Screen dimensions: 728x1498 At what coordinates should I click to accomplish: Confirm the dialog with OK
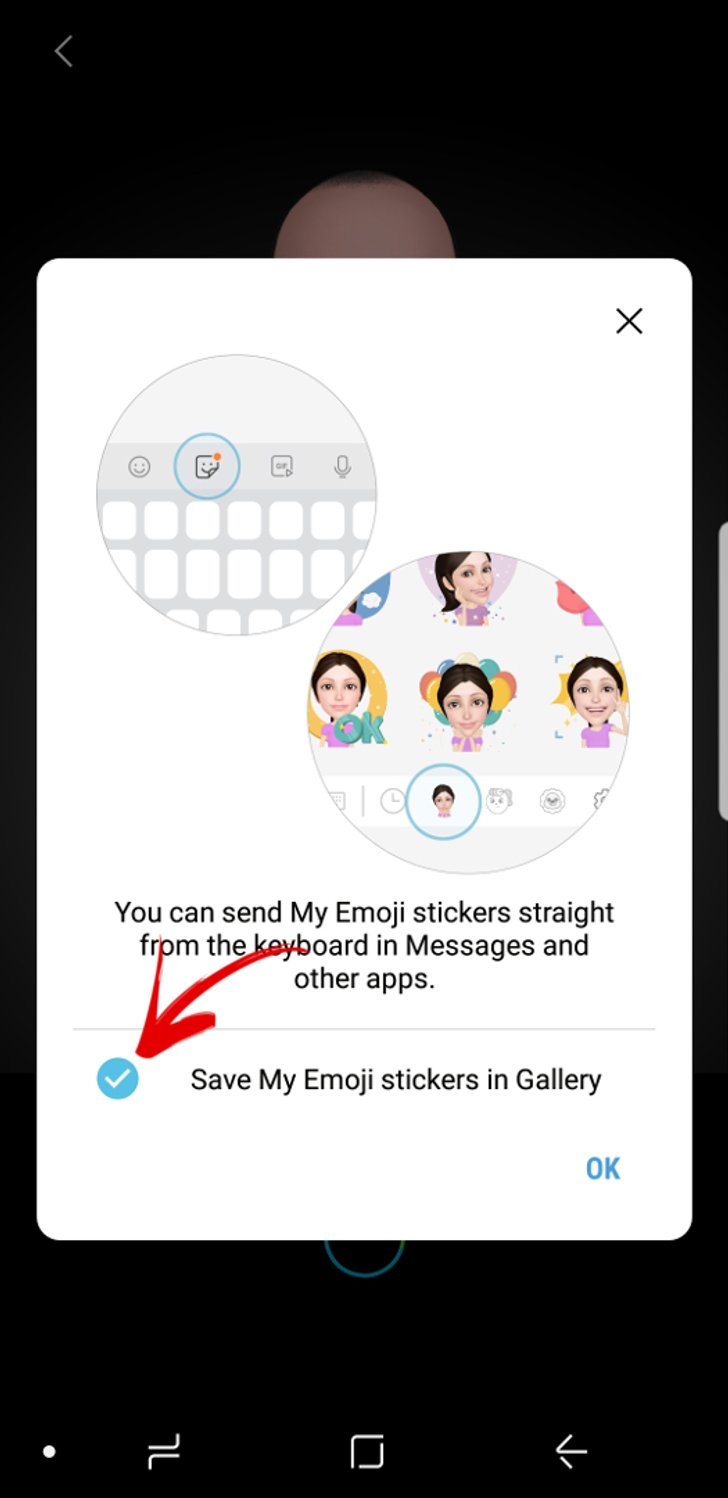[602, 1168]
